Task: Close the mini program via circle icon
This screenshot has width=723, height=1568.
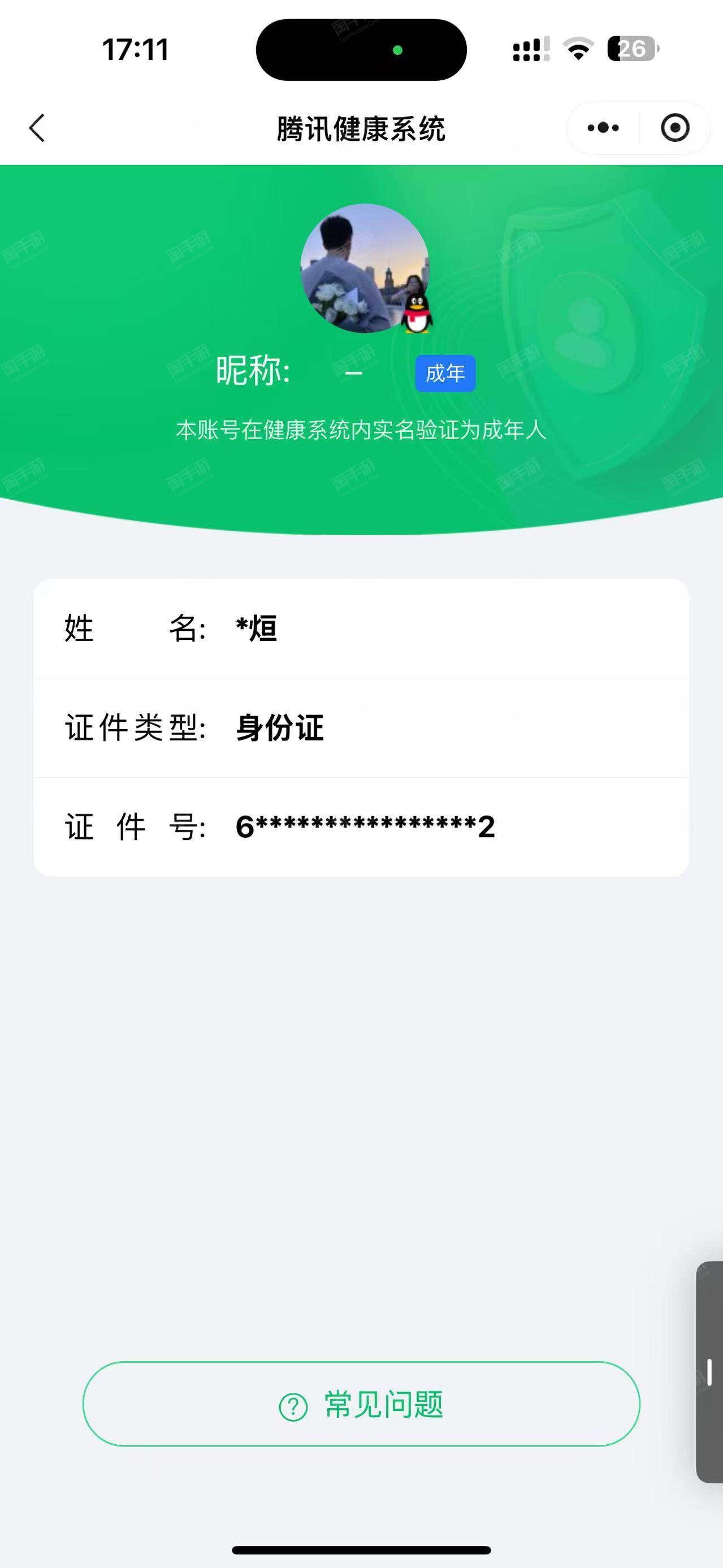Action: click(675, 128)
